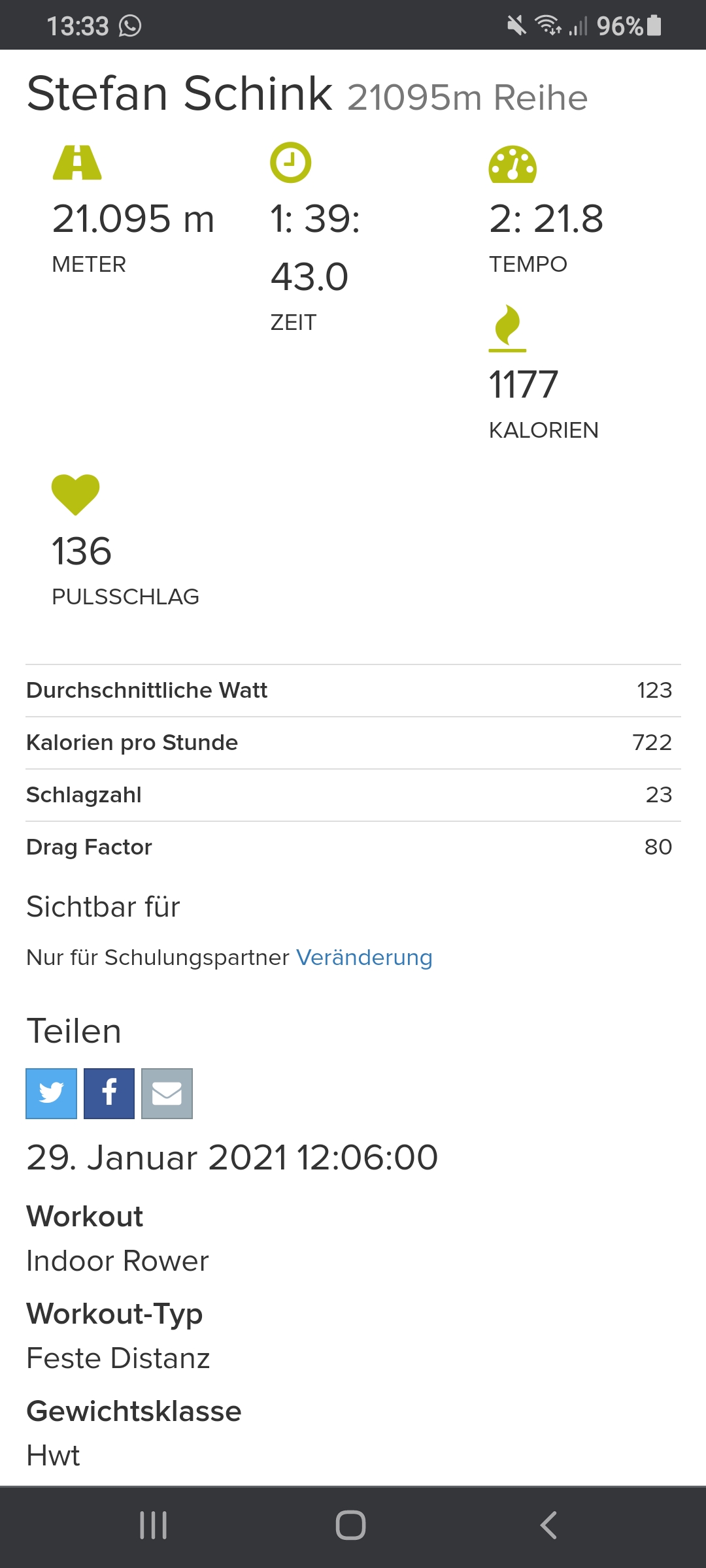
Task: Share workout via email
Action: 167,1094
